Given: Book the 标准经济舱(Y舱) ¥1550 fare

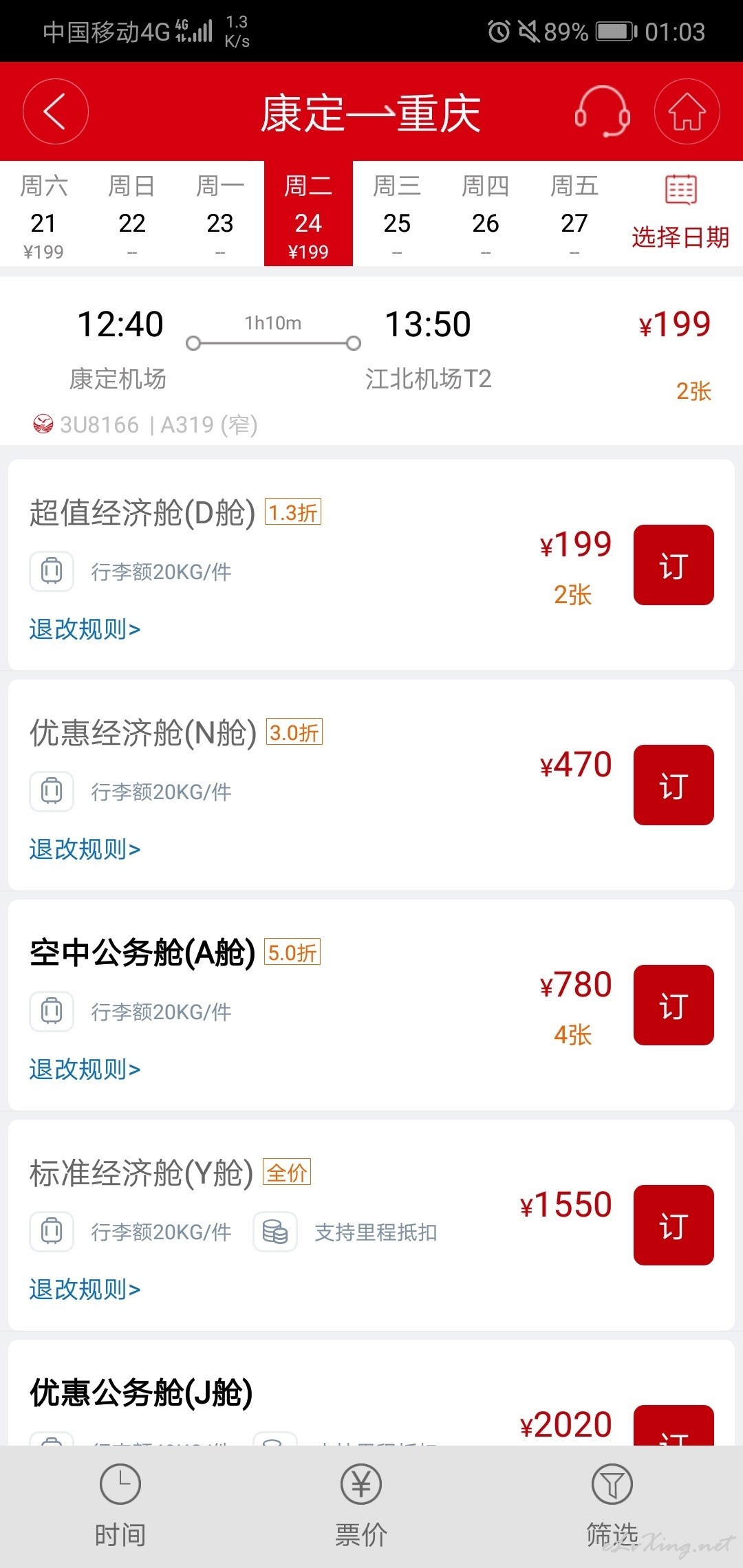Looking at the screenshot, I should click(674, 1225).
